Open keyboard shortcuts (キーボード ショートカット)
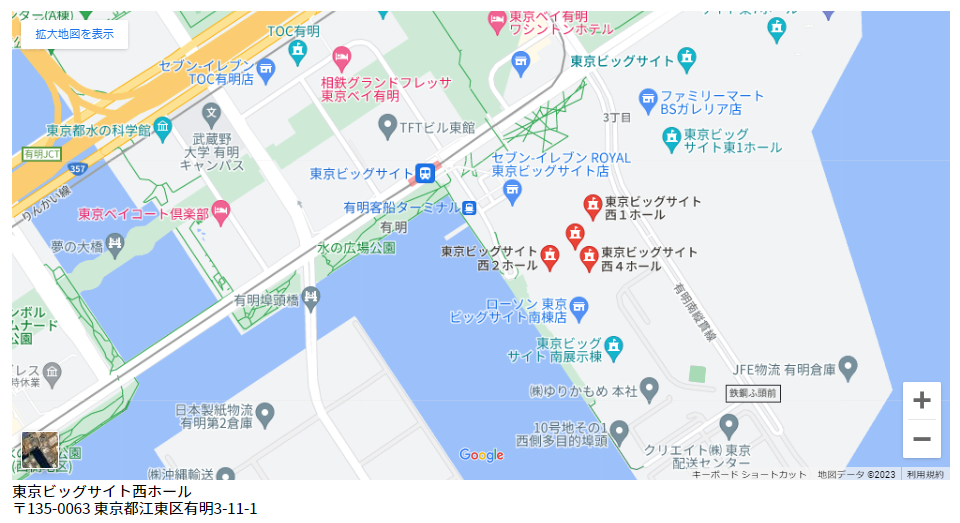960x523 pixels. coord(748,474)
